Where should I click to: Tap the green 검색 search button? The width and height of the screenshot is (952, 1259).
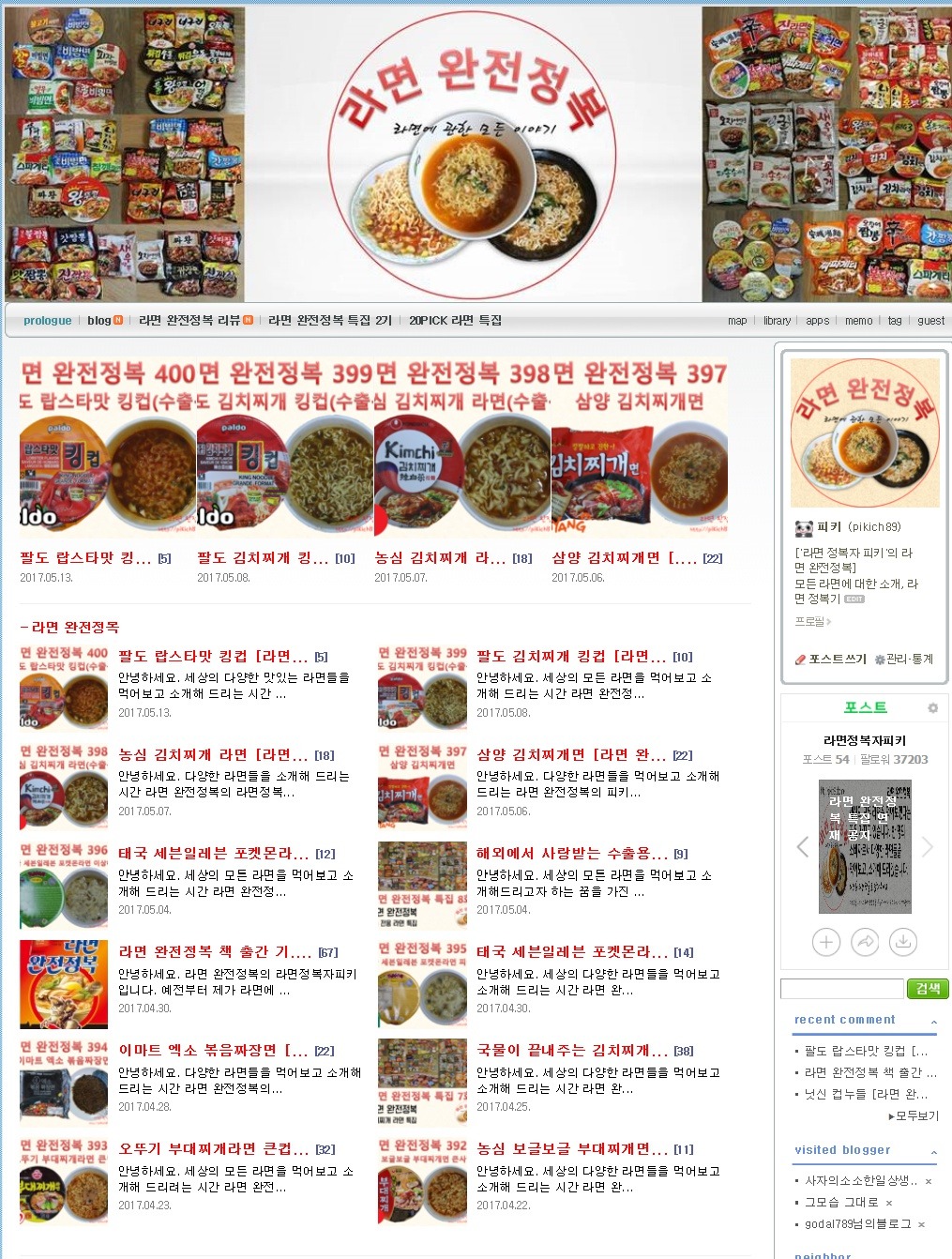(x=928, y=989)
